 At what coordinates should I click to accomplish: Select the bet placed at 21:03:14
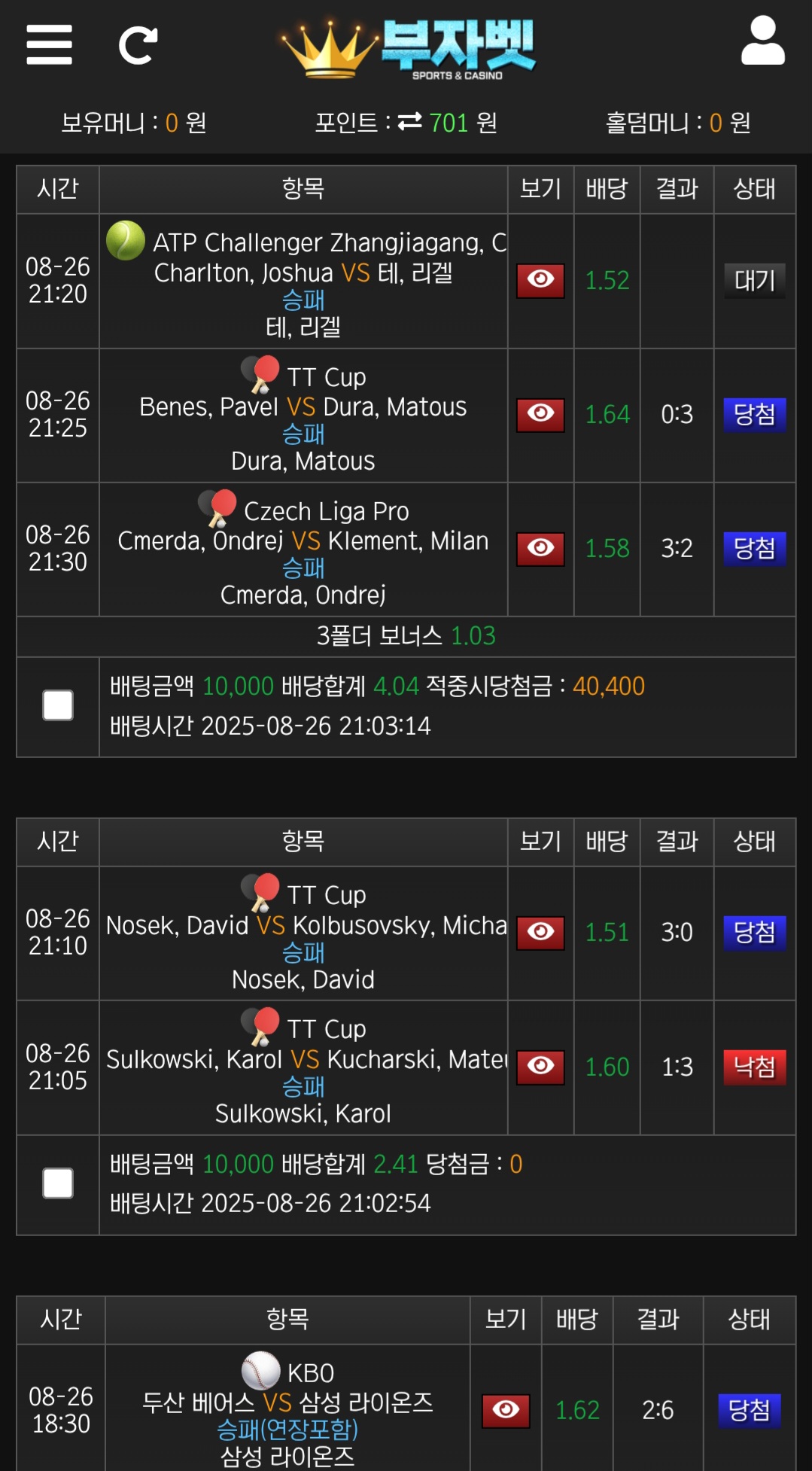coord(58,705)
